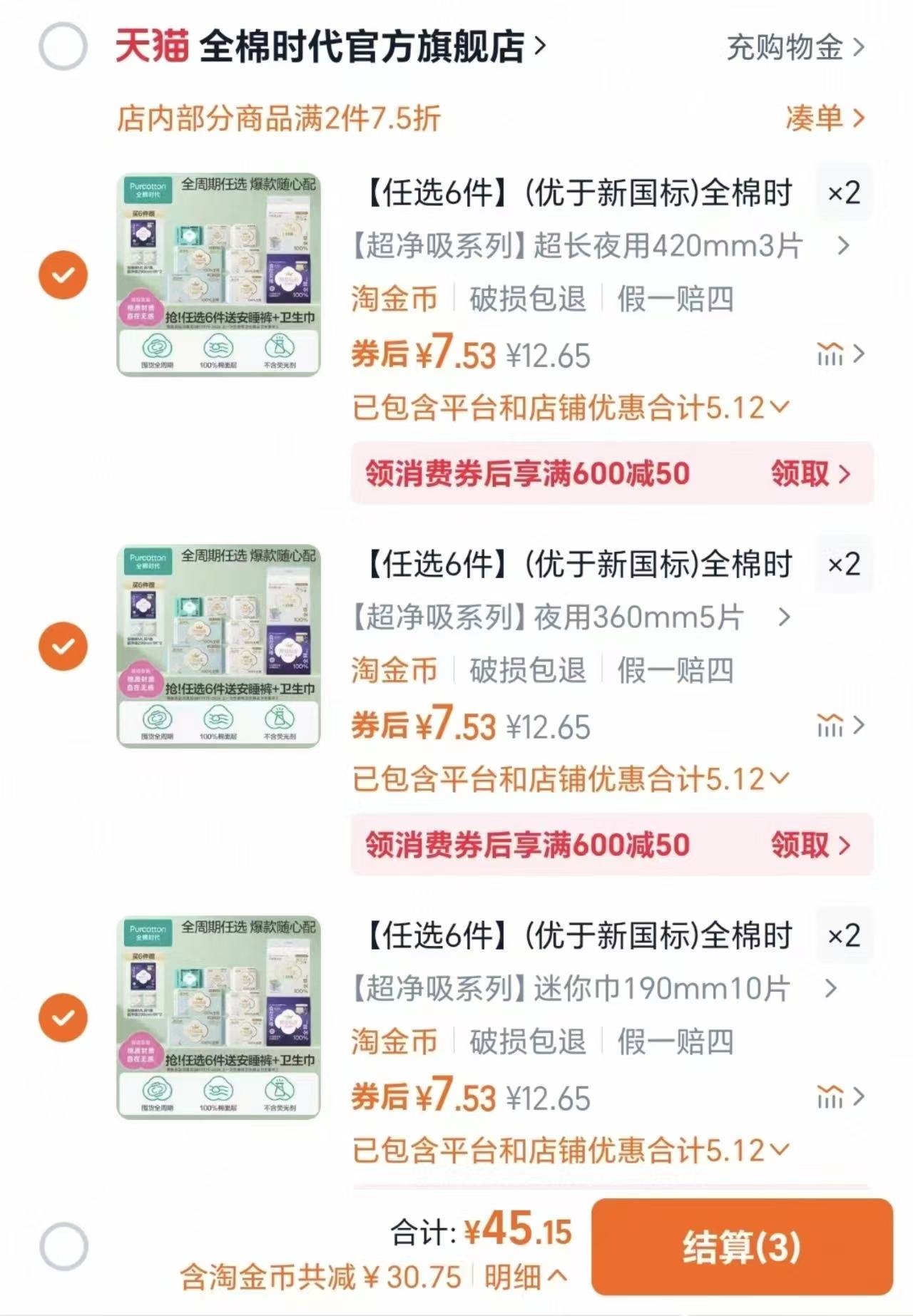Deselect the 迷你巾190mm10片 product checkbox

[63, 1018]
